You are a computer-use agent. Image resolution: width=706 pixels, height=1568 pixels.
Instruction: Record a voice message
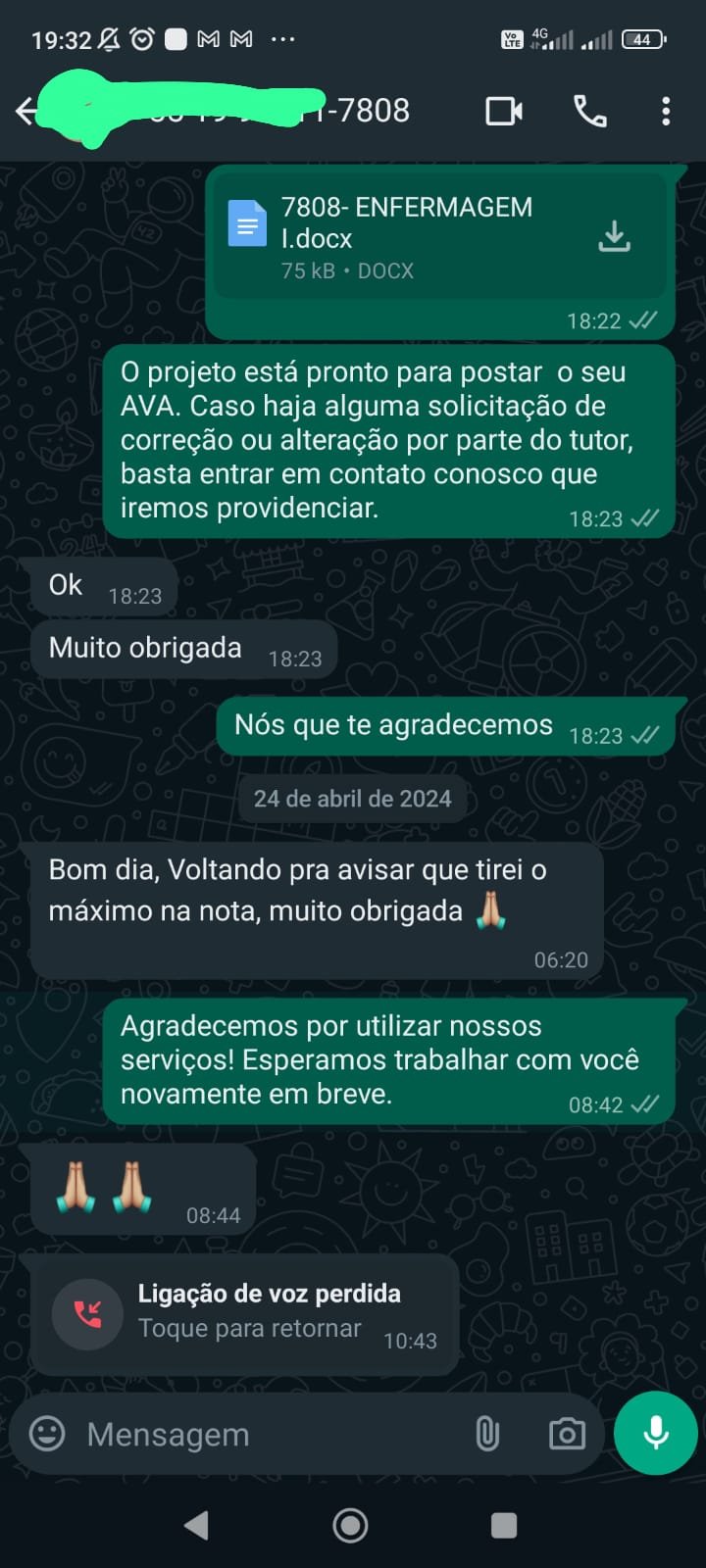click(x=656, y=1433)
